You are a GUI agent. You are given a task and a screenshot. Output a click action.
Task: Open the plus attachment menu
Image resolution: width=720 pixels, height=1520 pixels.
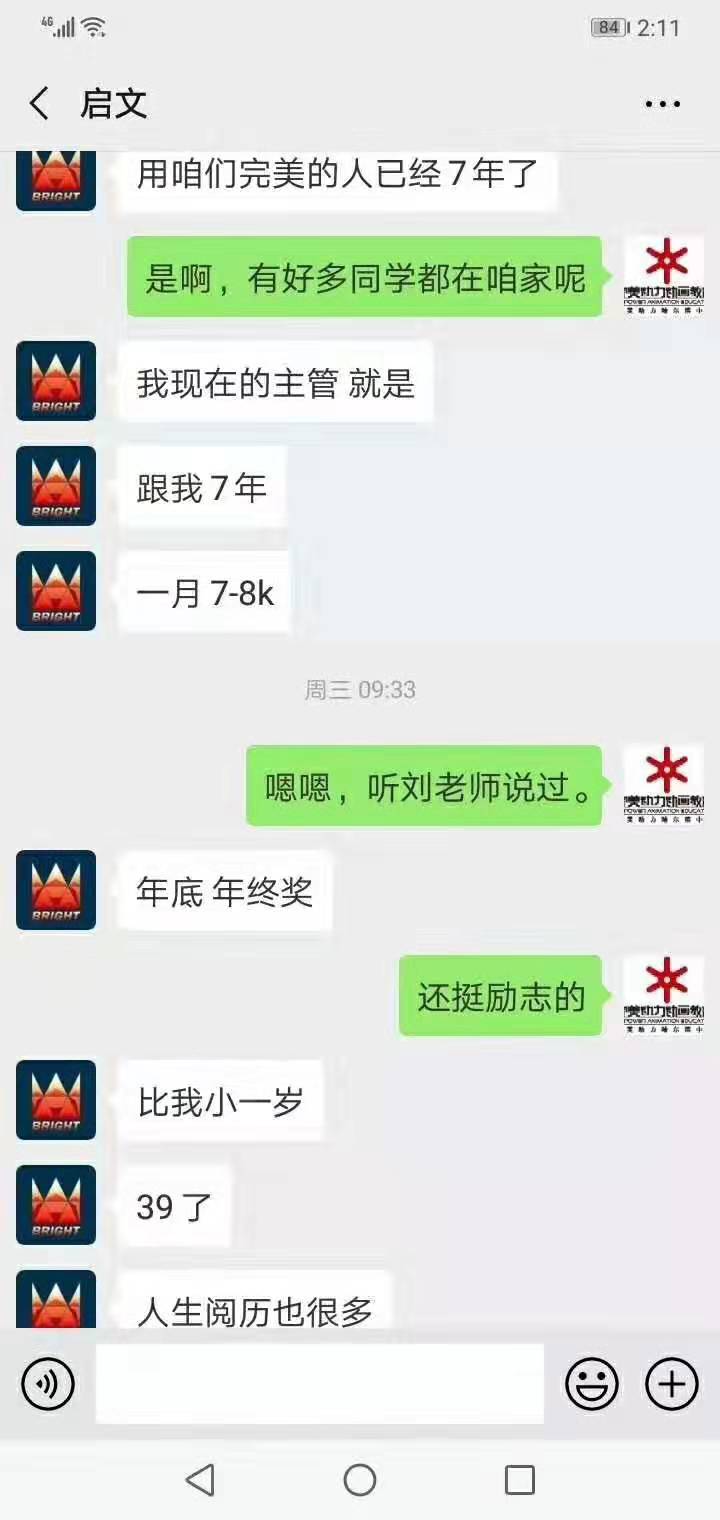[672, 1384]
